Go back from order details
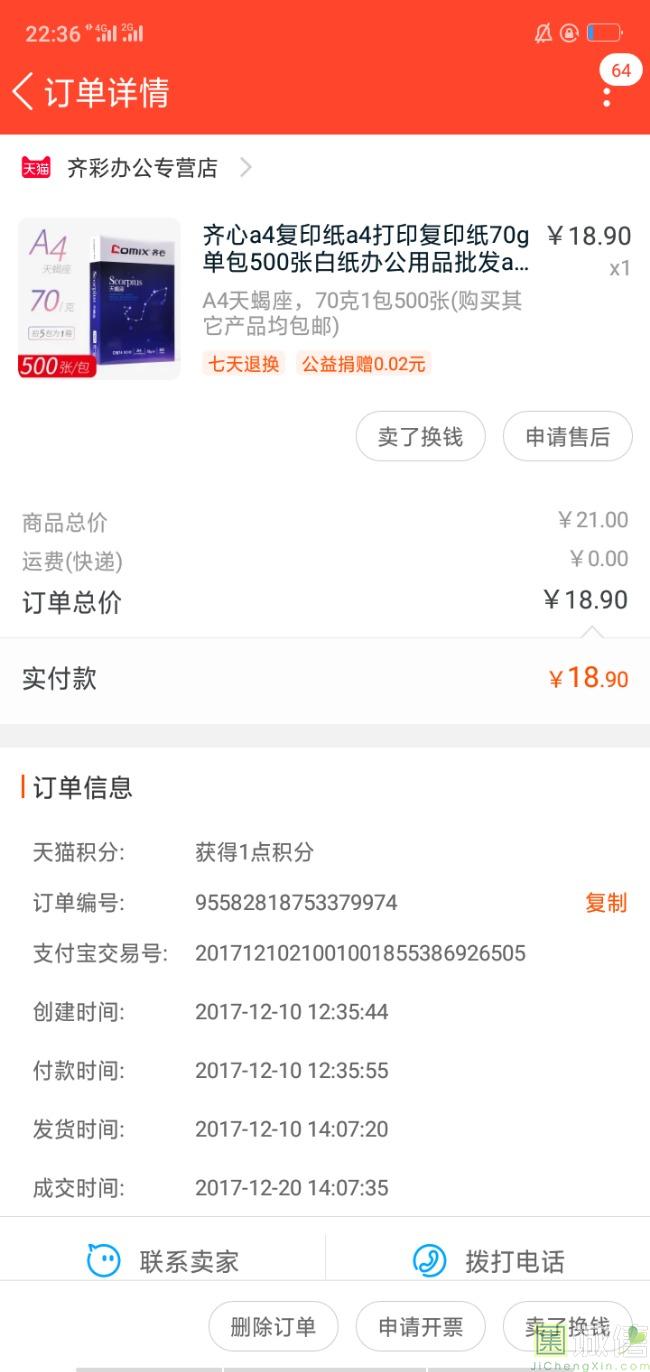The width and height of the screenshot is (650, 1372). coord(24,92)
